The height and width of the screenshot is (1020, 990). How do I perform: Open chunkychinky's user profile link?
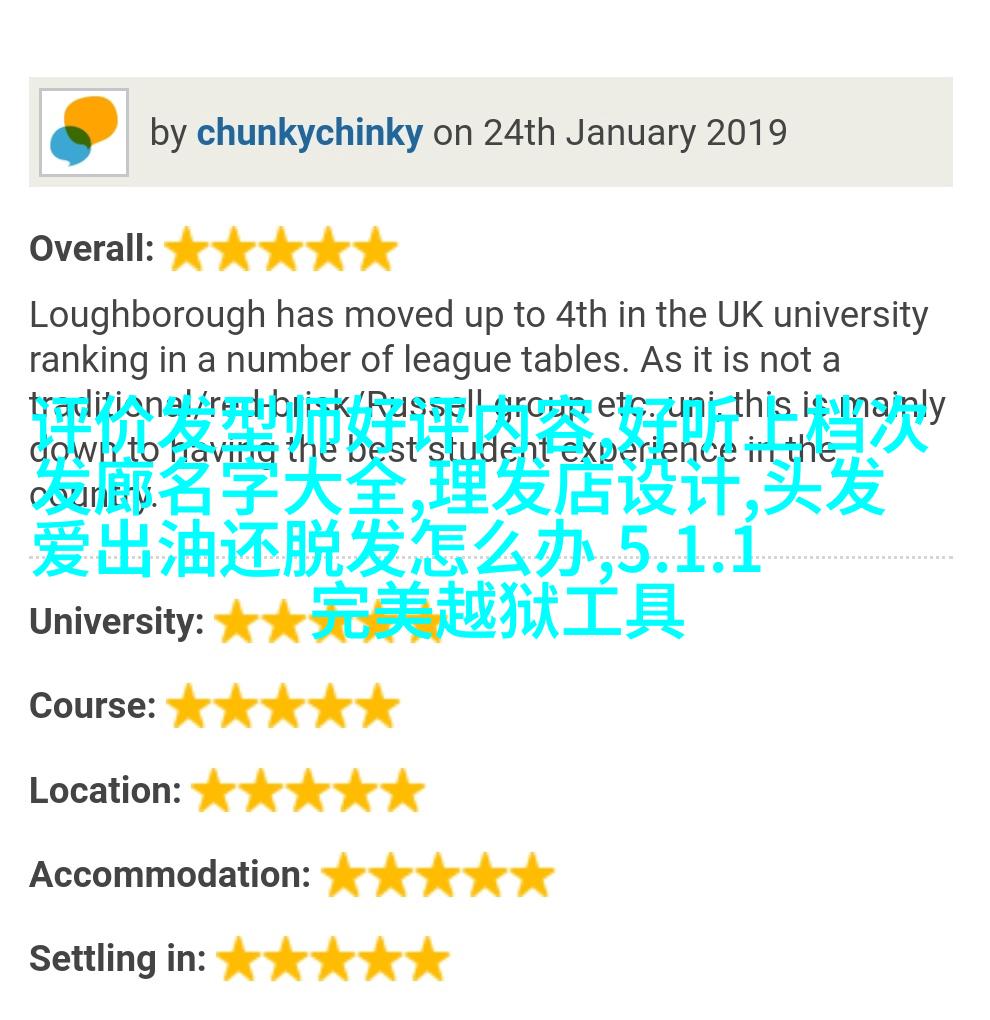[x=309, y=133]
